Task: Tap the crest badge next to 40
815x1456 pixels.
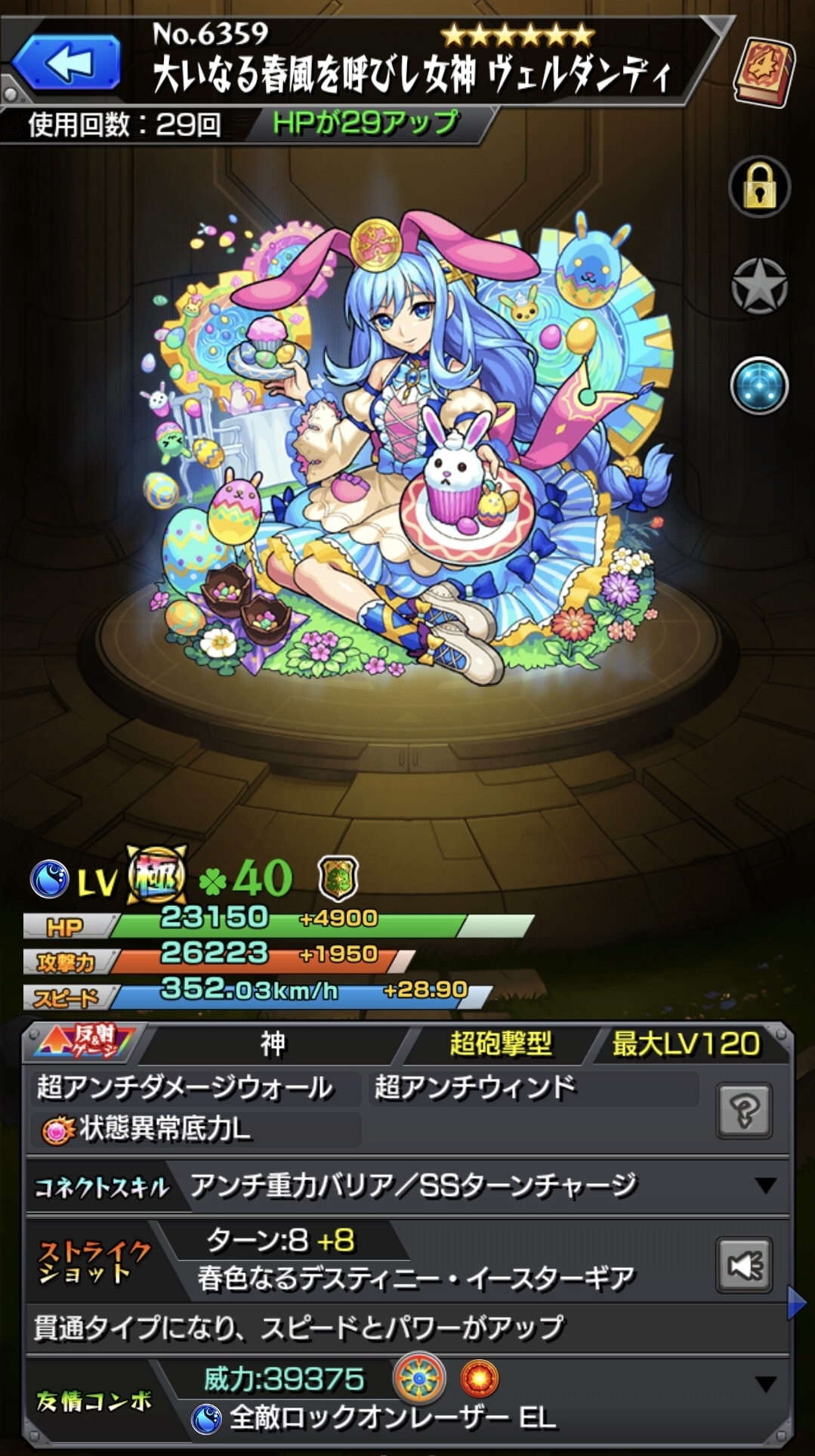Action: tap(338, 878)
